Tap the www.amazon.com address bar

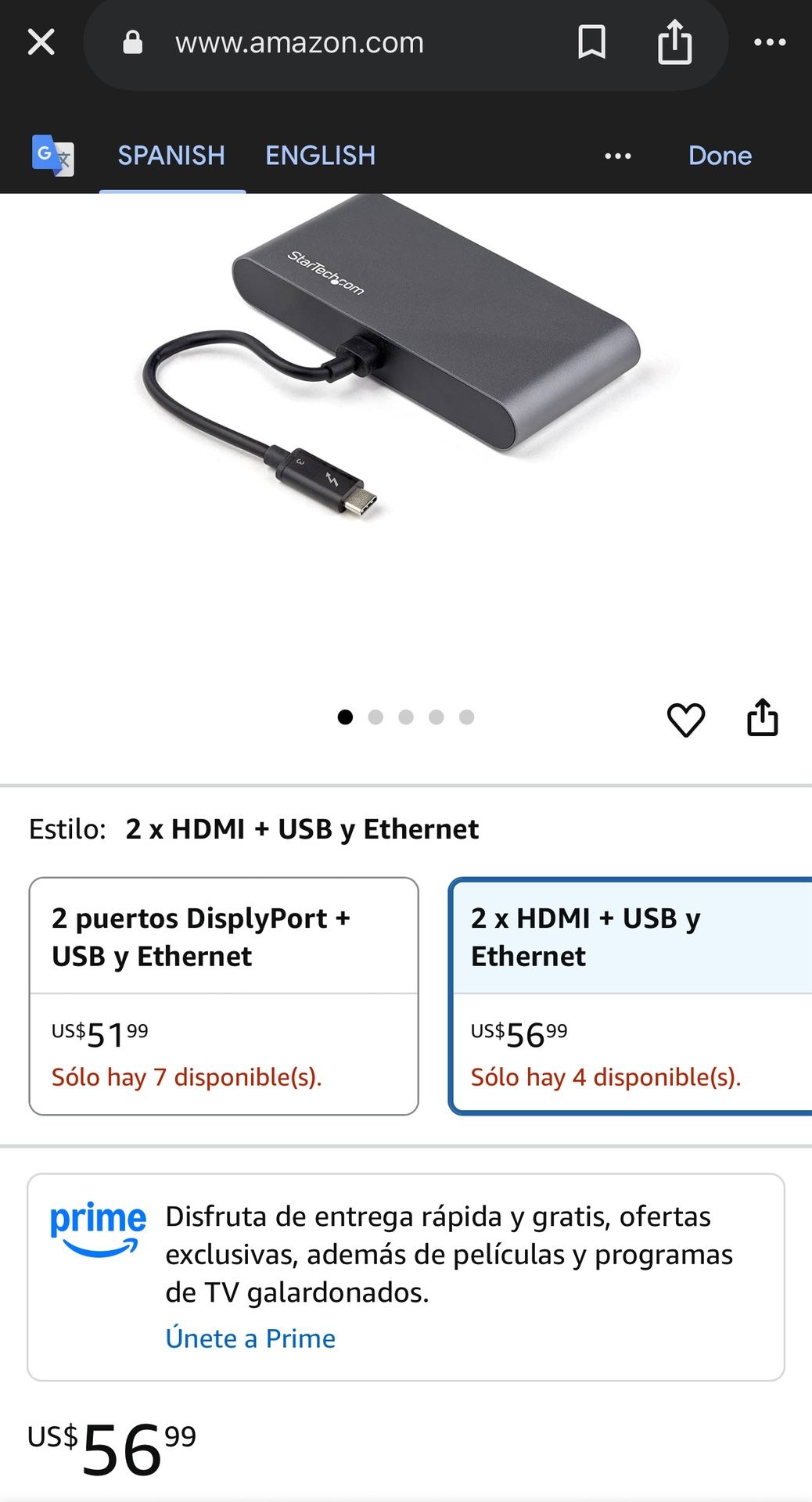point(299,42)
